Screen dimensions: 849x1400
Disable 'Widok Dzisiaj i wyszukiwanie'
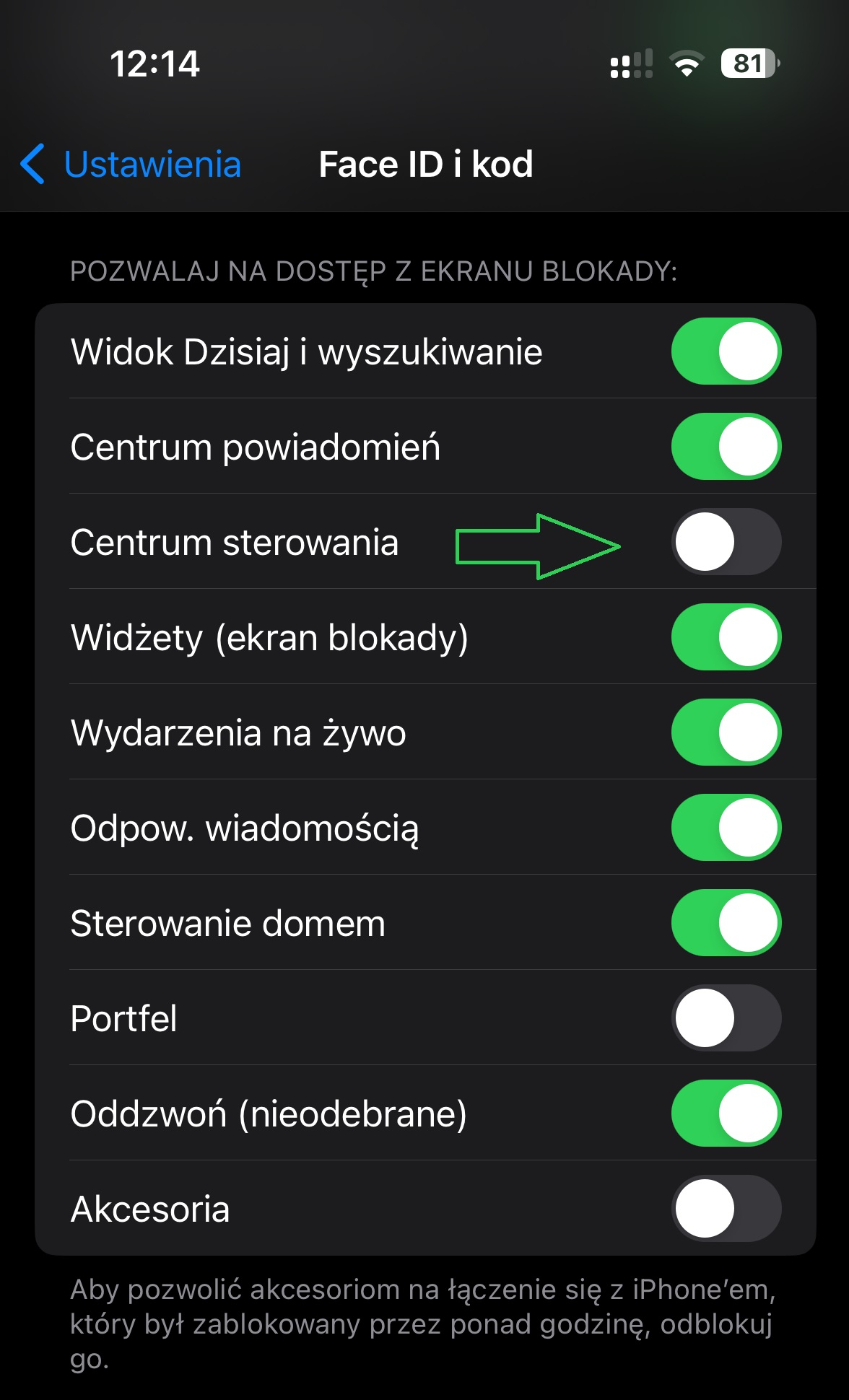[x=726, y=351]
